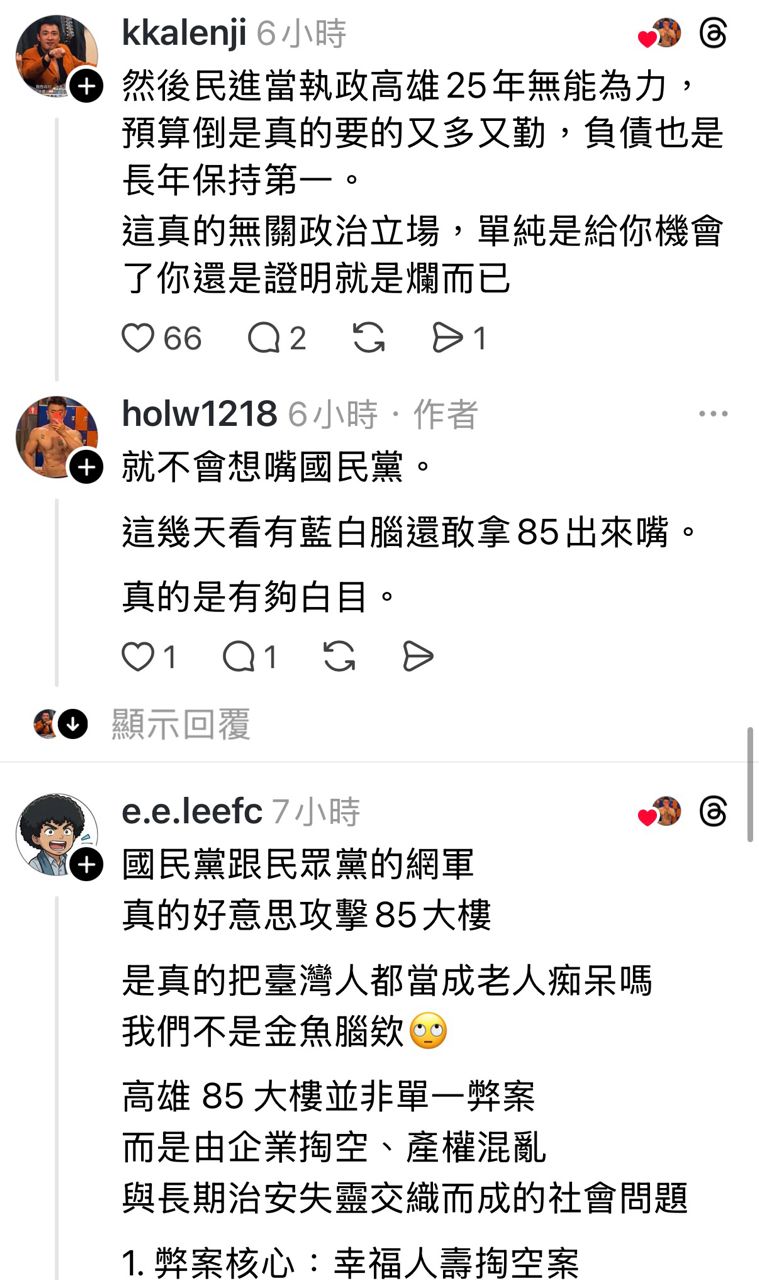The width and height of the screenshot is (759, 1280).
Task: Open overflow menu on holw1218's reply
Action: click(x=713, y=414)
